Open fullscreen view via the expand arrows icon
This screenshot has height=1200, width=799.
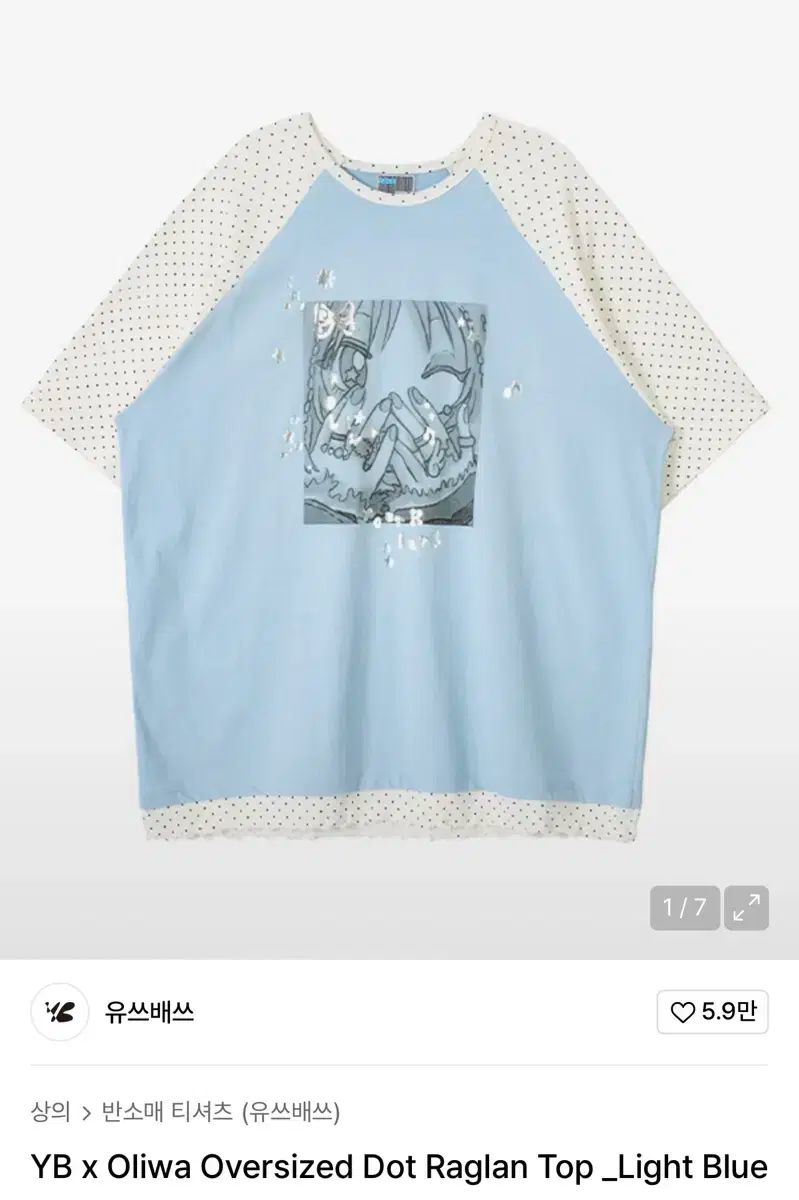[744, 908]
